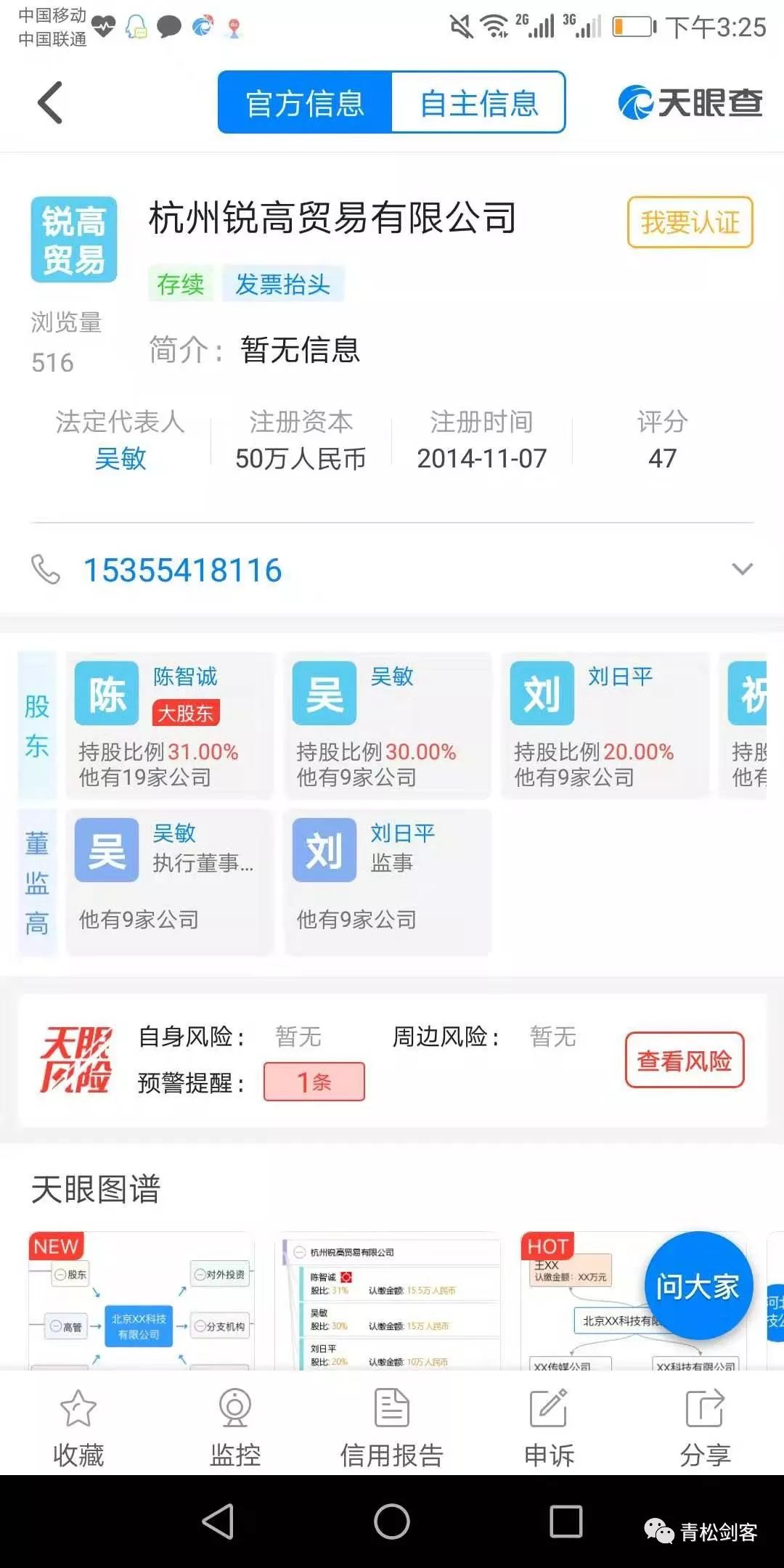Go back using the top-left arrow
Screen dimensions: 784x1568
pyautogui.click(x=50, y=103)
